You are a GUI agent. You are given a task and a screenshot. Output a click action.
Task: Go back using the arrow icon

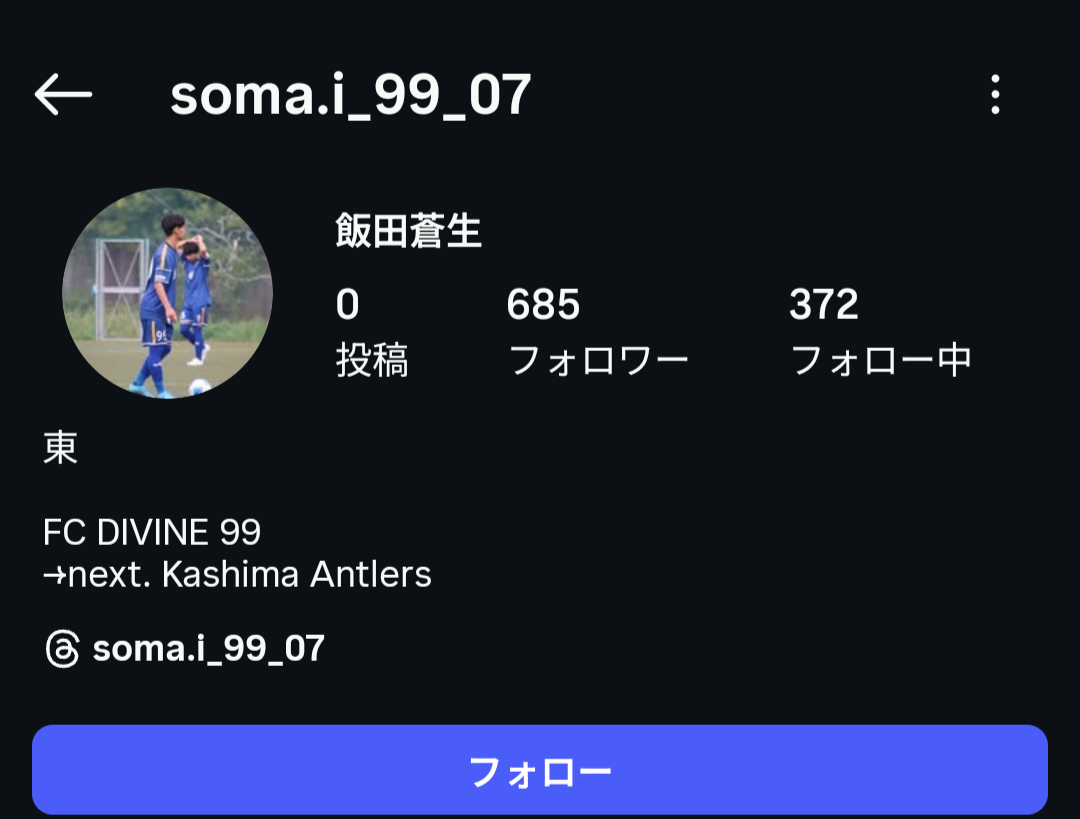click(63, 95)
